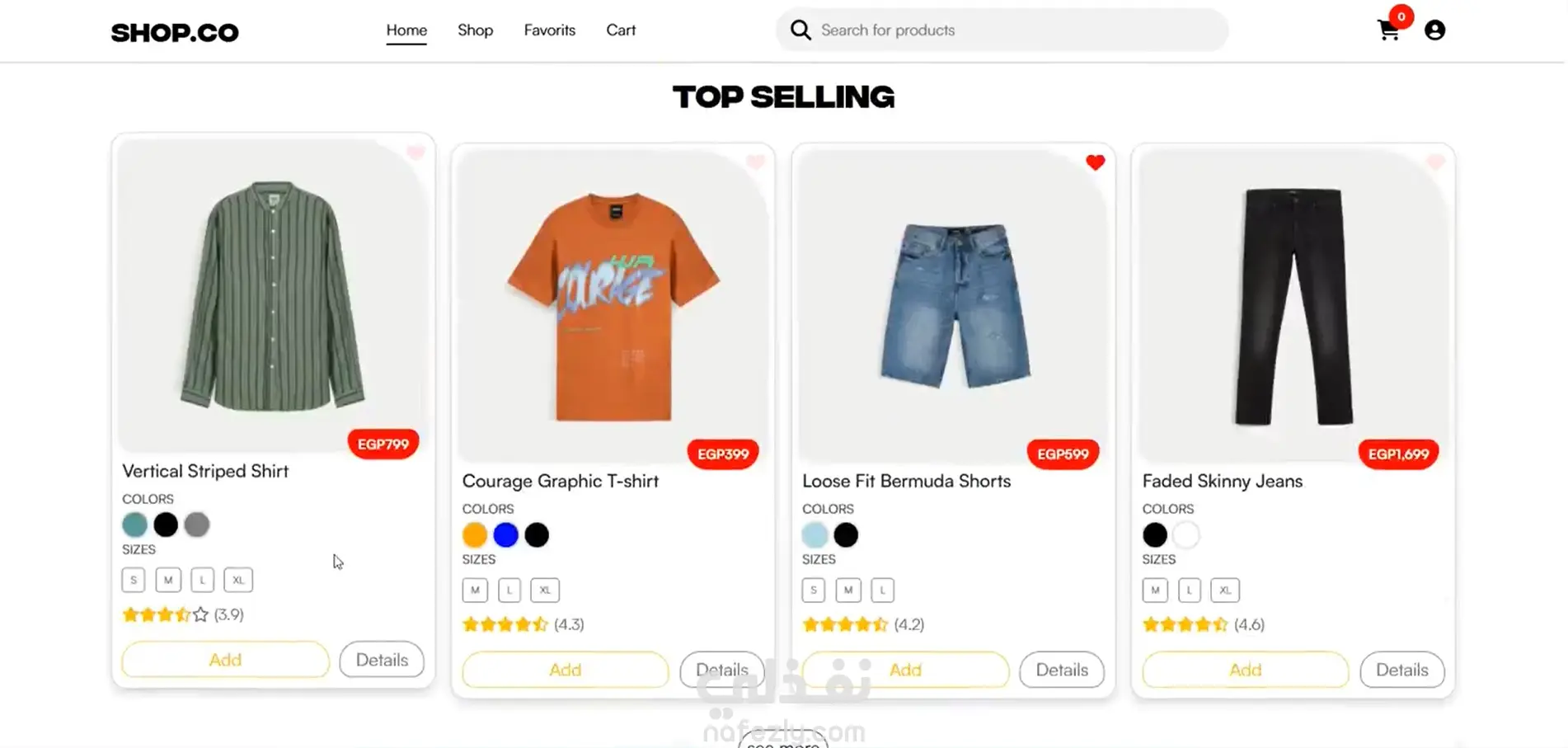Show details of Faded Skinny Jeans
This screenshot has width=1568, height=748.
pyautogui.click(x=1401, y=670)
